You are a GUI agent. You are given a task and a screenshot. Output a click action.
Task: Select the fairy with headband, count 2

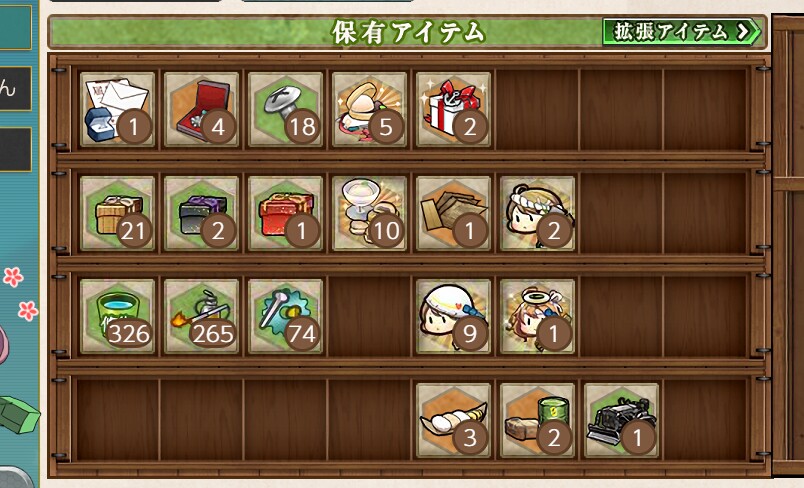[x=537, y=212]
